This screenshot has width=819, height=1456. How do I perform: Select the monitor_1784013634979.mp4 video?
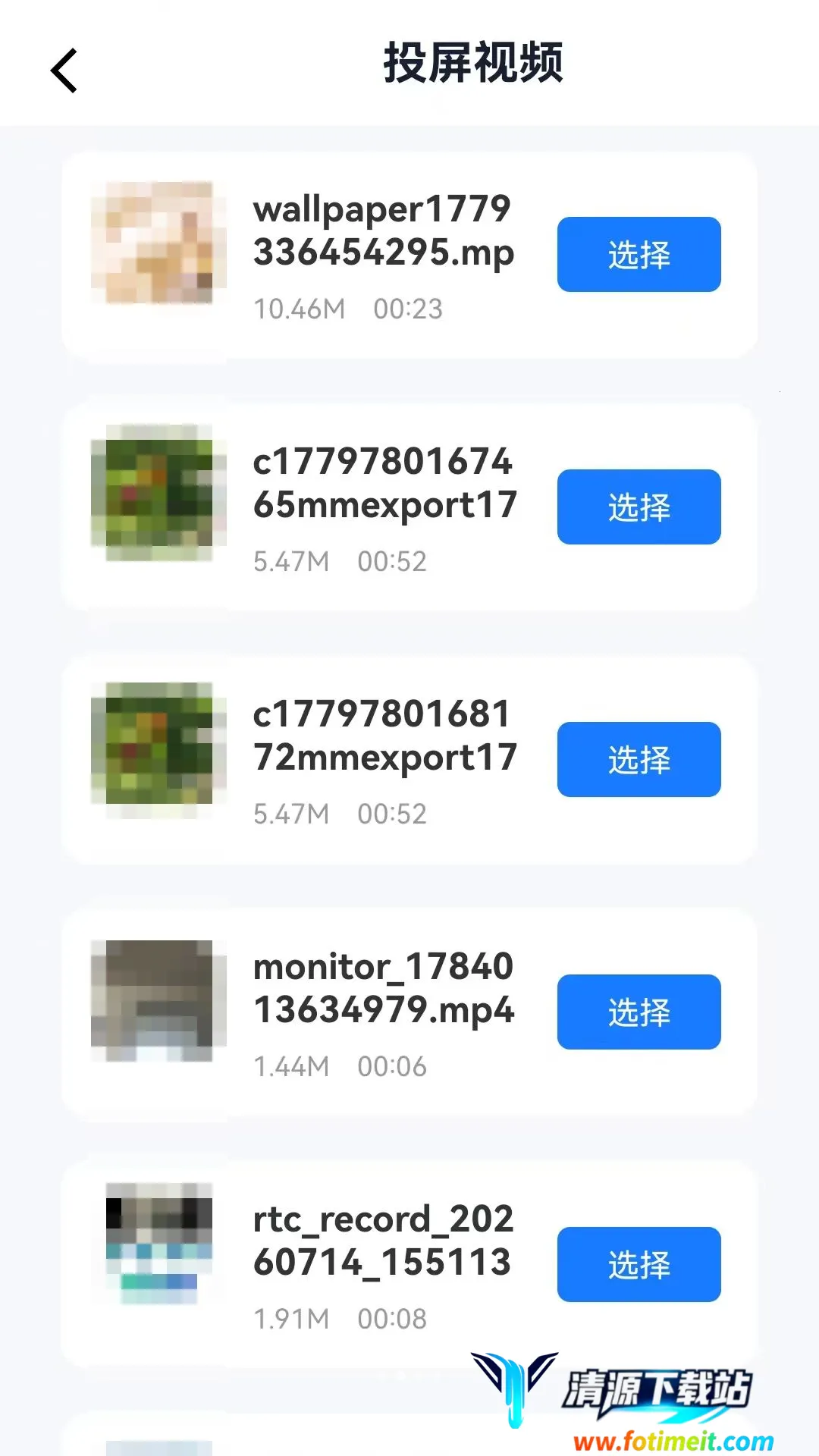[x=639, y=1012]
